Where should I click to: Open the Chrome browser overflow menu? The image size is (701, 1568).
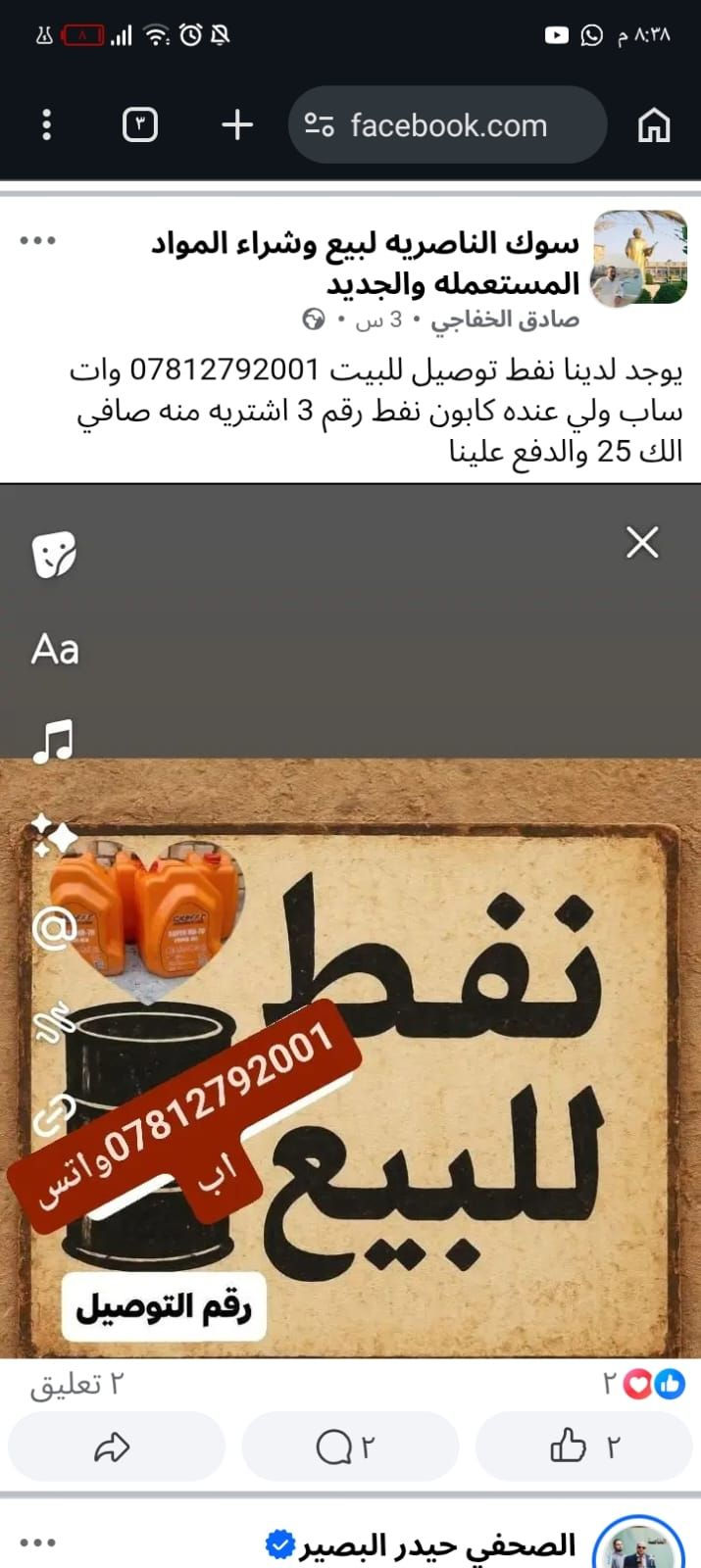[x=46, y=125]
